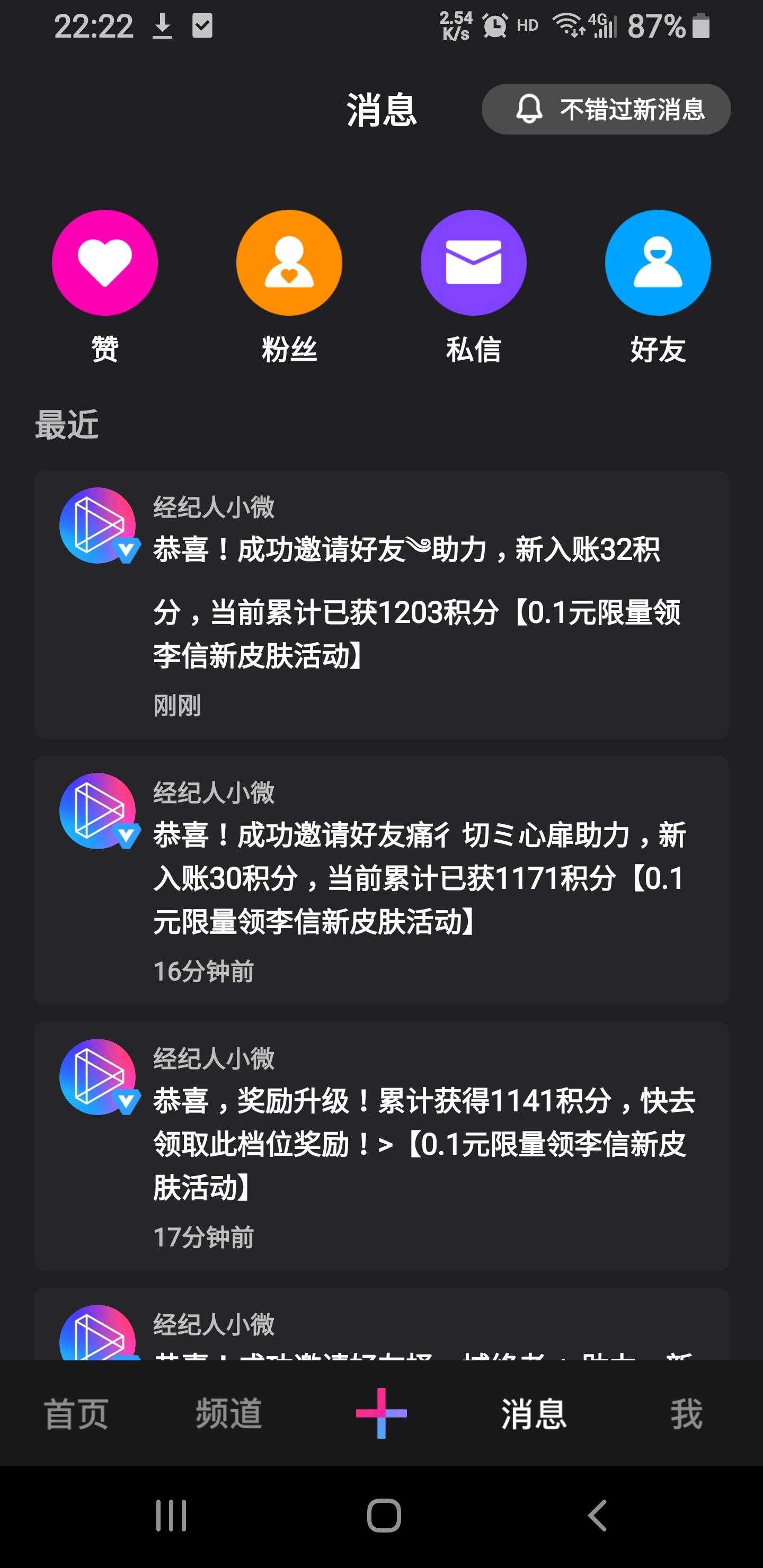Open the 我 profile page
Viewport: 763px width, 1568px height.
click(x=687, y=1415)
